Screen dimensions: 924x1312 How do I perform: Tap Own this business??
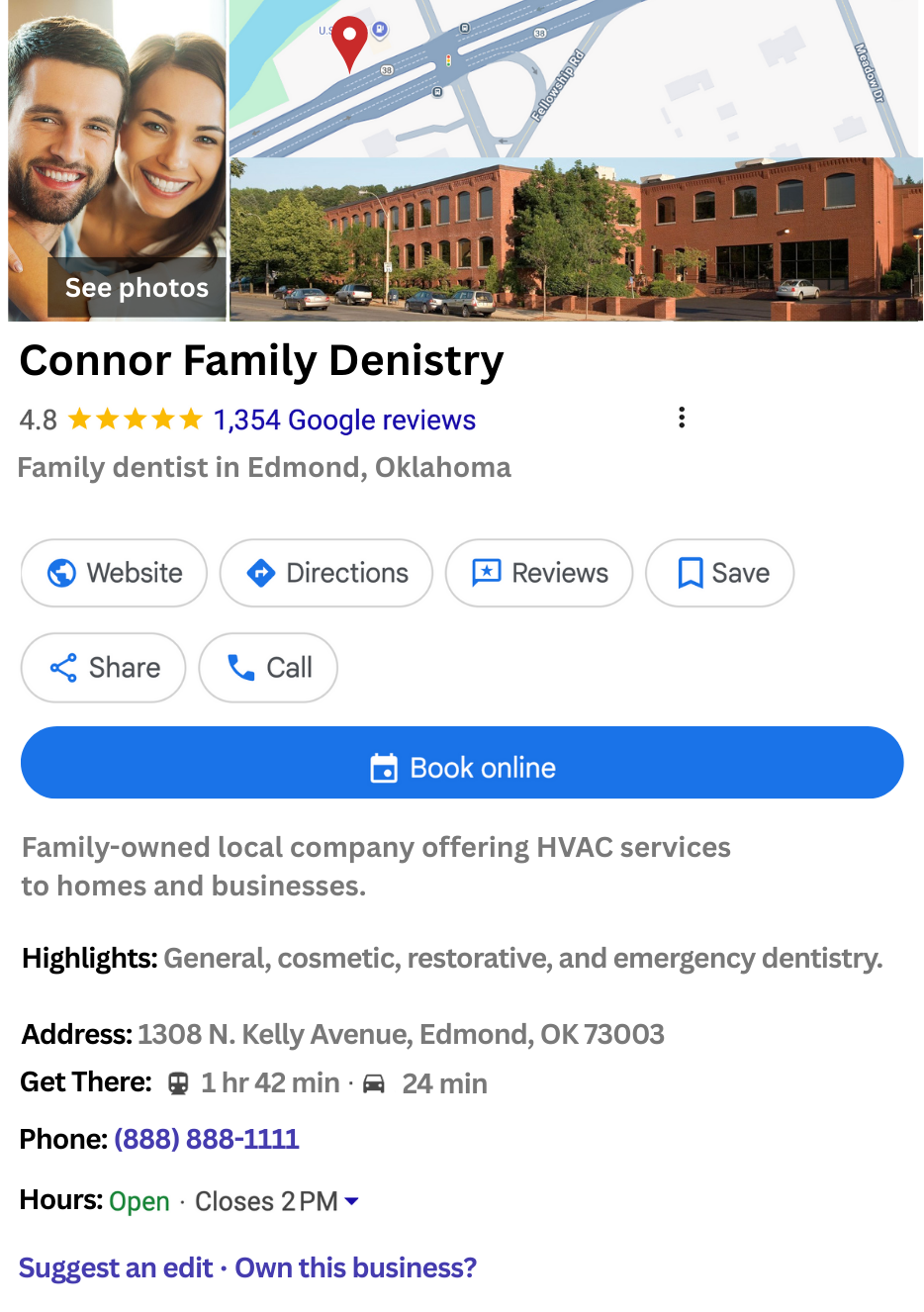[356, 1268]
